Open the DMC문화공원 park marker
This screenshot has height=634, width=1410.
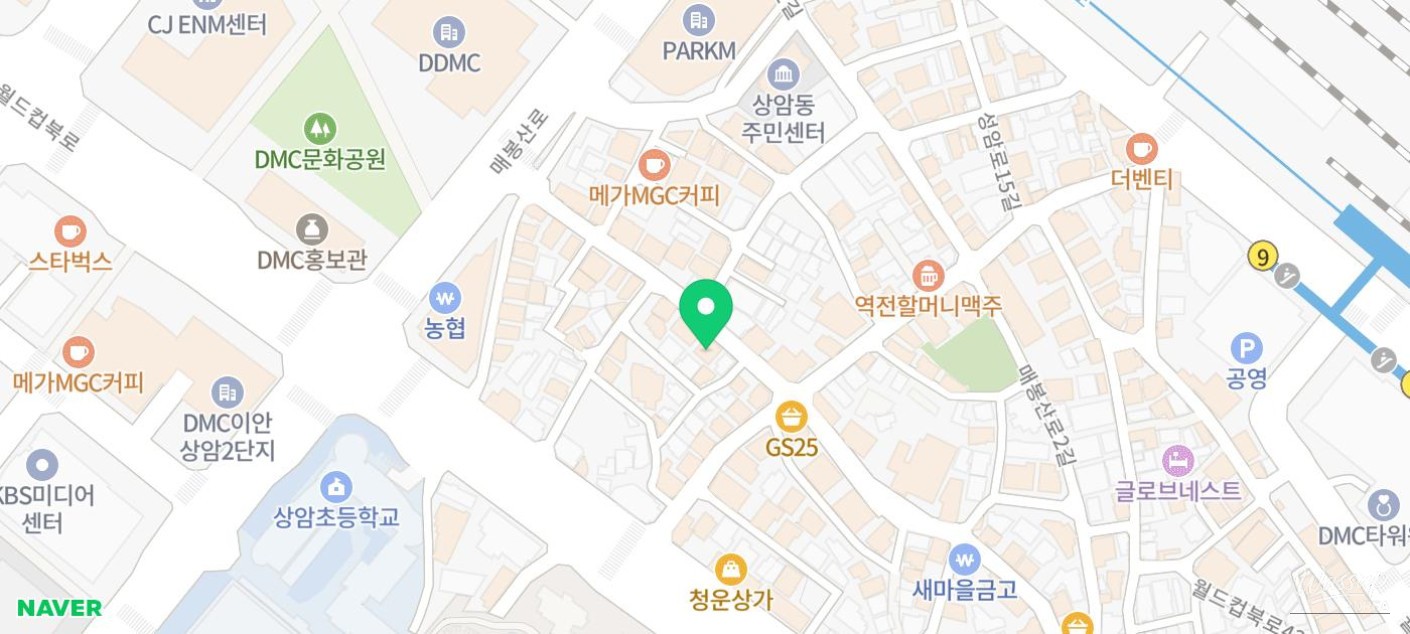tap(320, 129)
